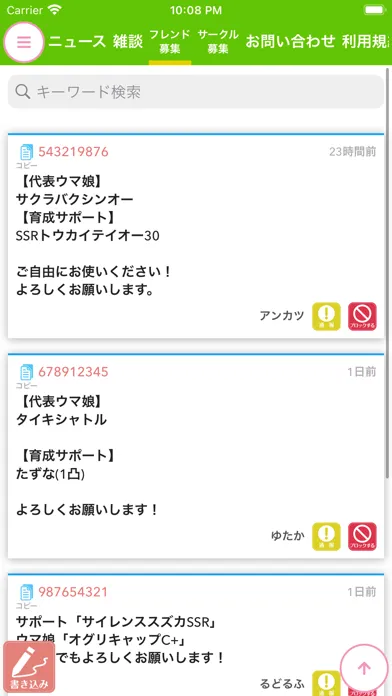Viewport: 392px width, 696px height.
Task: Copy friend ID 678912345
Action: (x=27, y=376)
